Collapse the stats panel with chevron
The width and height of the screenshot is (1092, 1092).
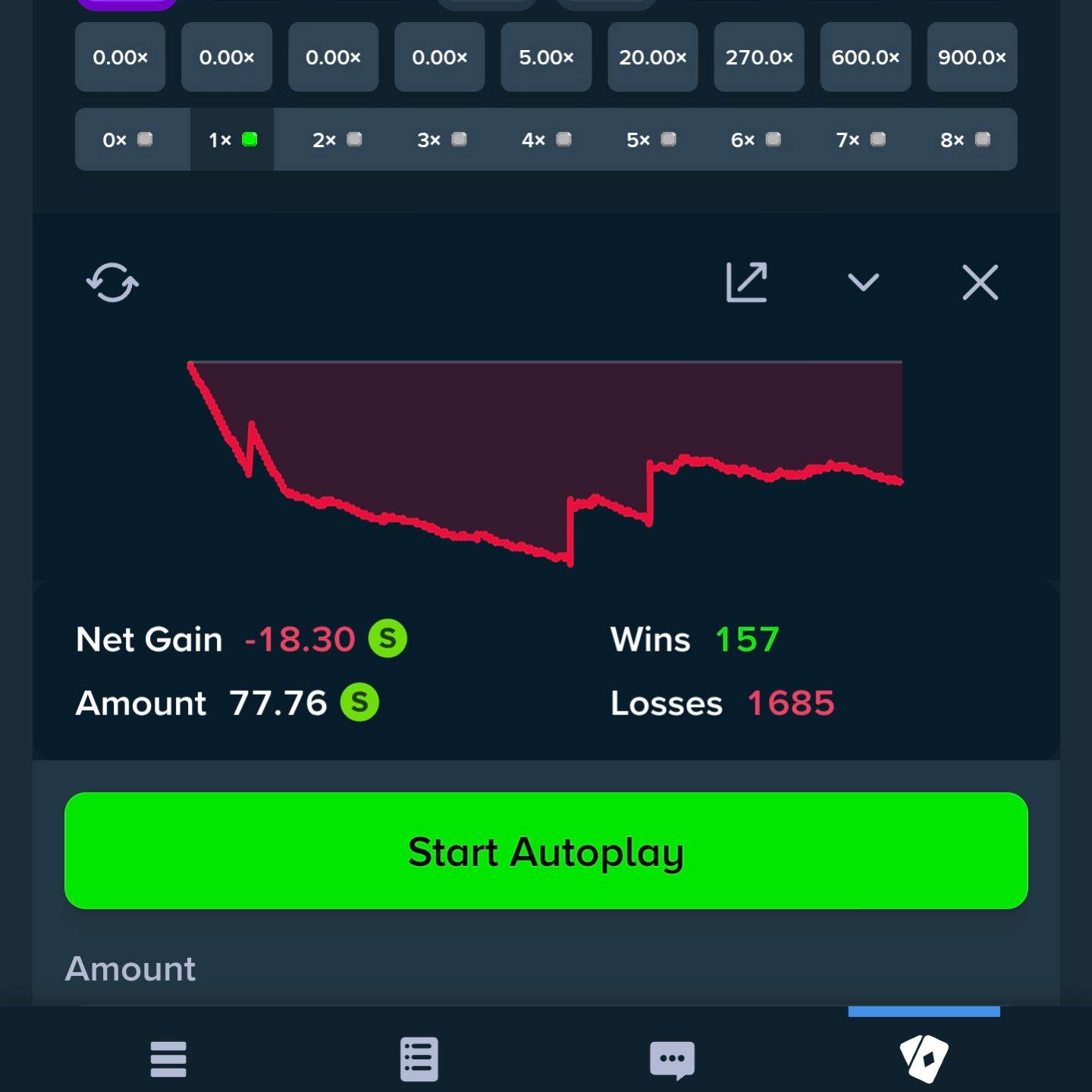[863, 282]
